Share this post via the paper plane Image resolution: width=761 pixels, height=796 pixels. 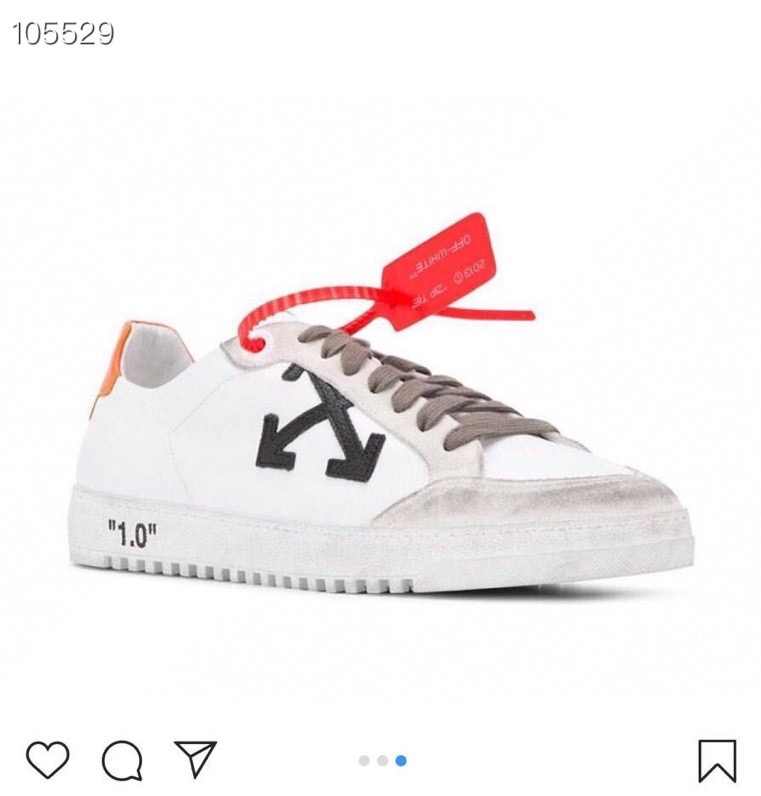[x=195, y=759]
